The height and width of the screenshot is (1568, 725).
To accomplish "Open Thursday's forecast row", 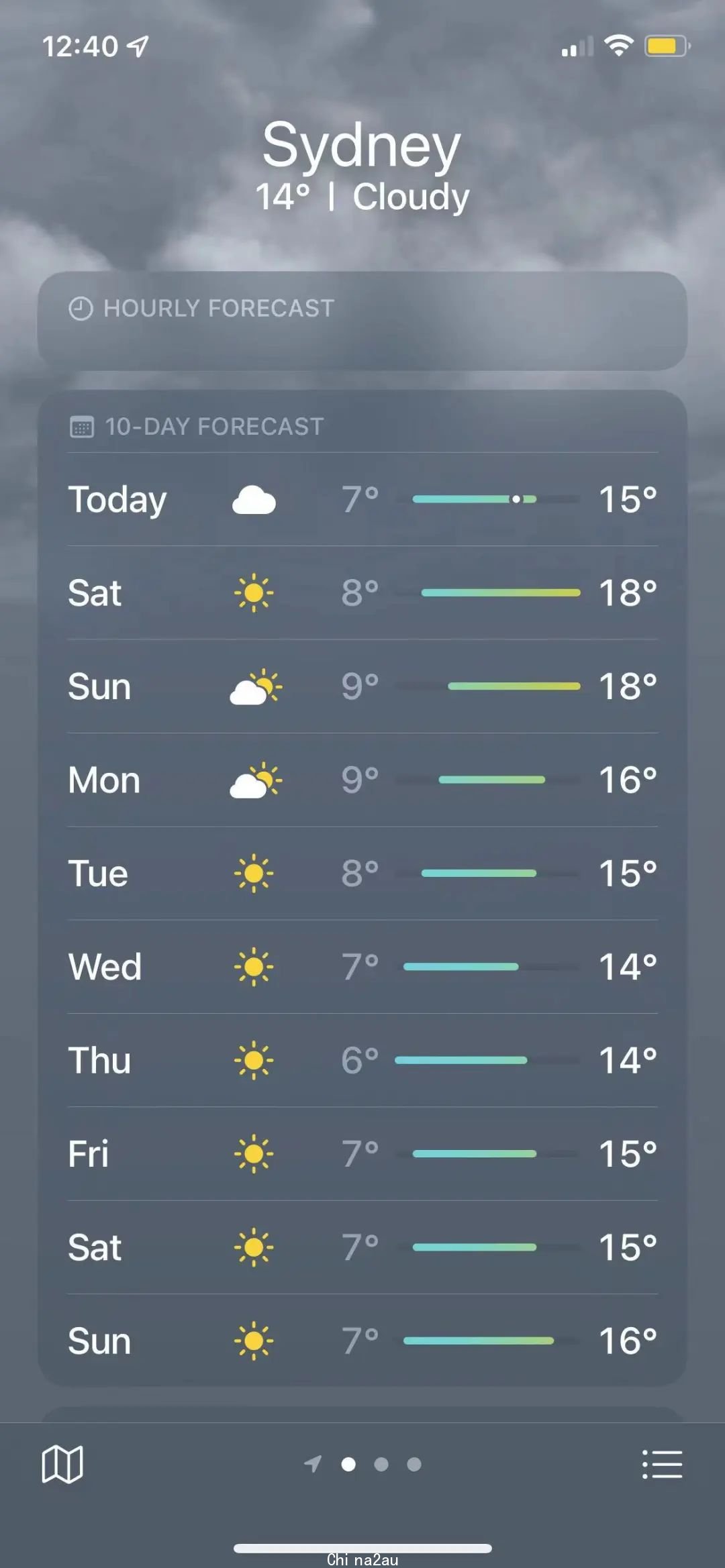I will tap(362, 1060).
